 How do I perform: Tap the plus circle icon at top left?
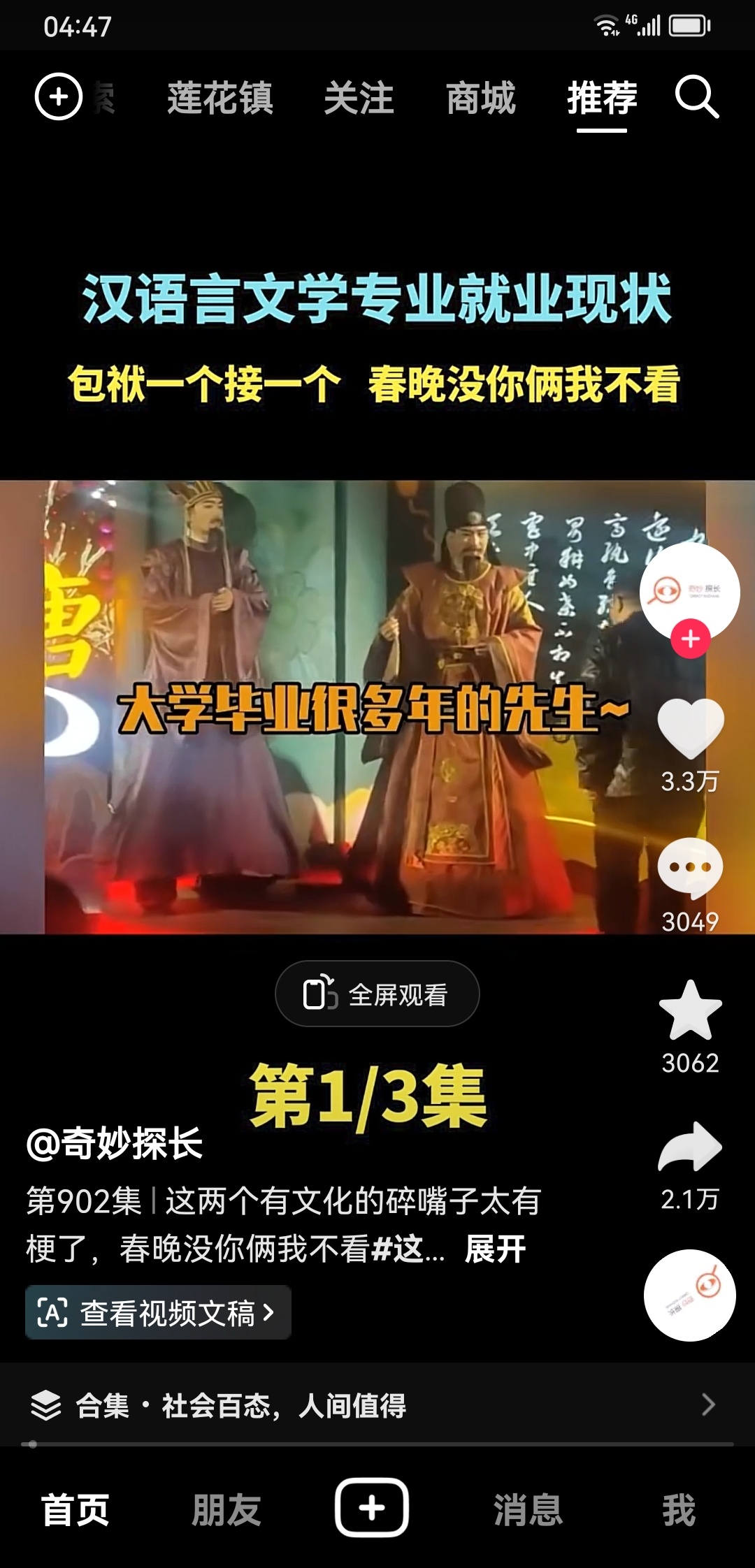pos(59,96)
